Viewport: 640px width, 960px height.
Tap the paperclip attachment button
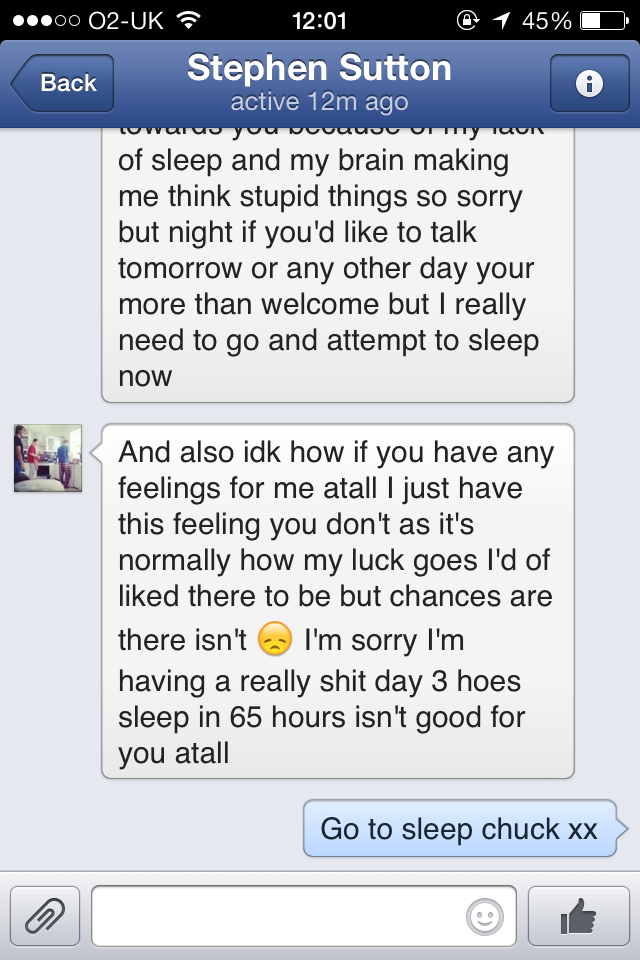click(x=45, y=915)
